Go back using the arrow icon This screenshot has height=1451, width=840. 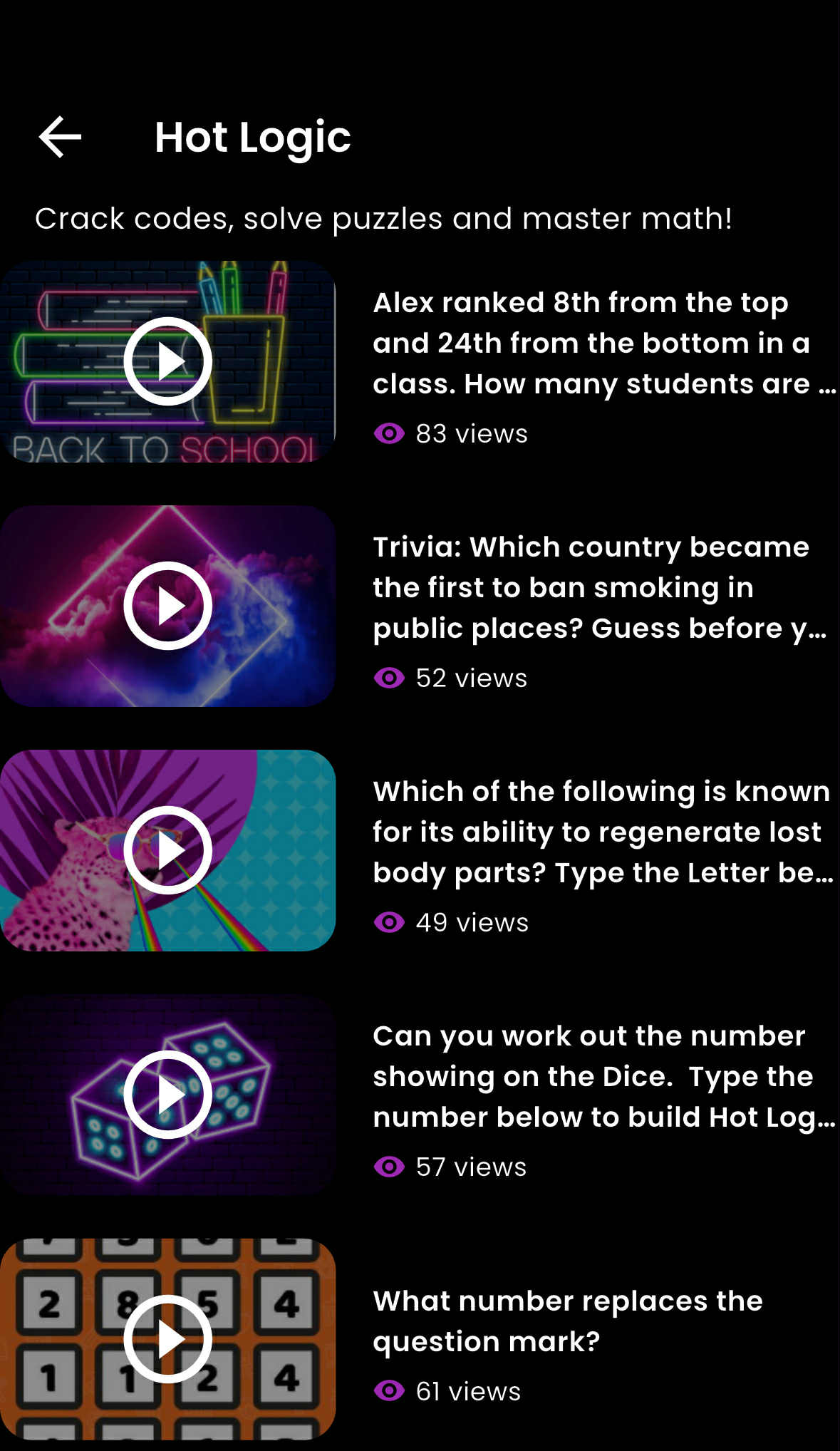pyautogui.click(x=60, y=137)
